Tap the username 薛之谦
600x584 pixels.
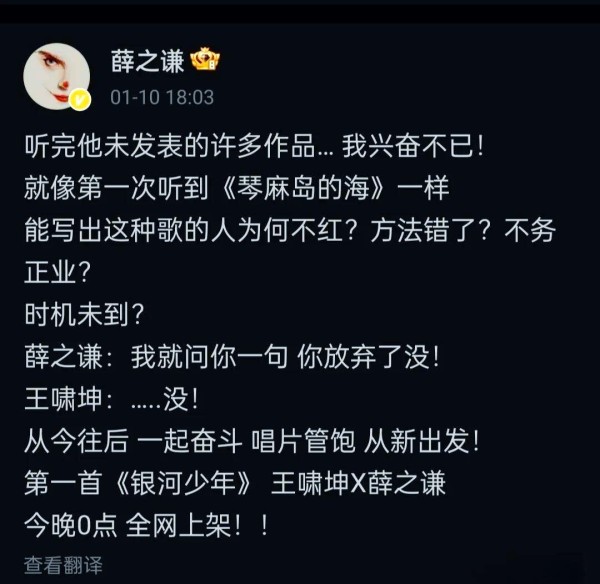(x=147, y=62)
